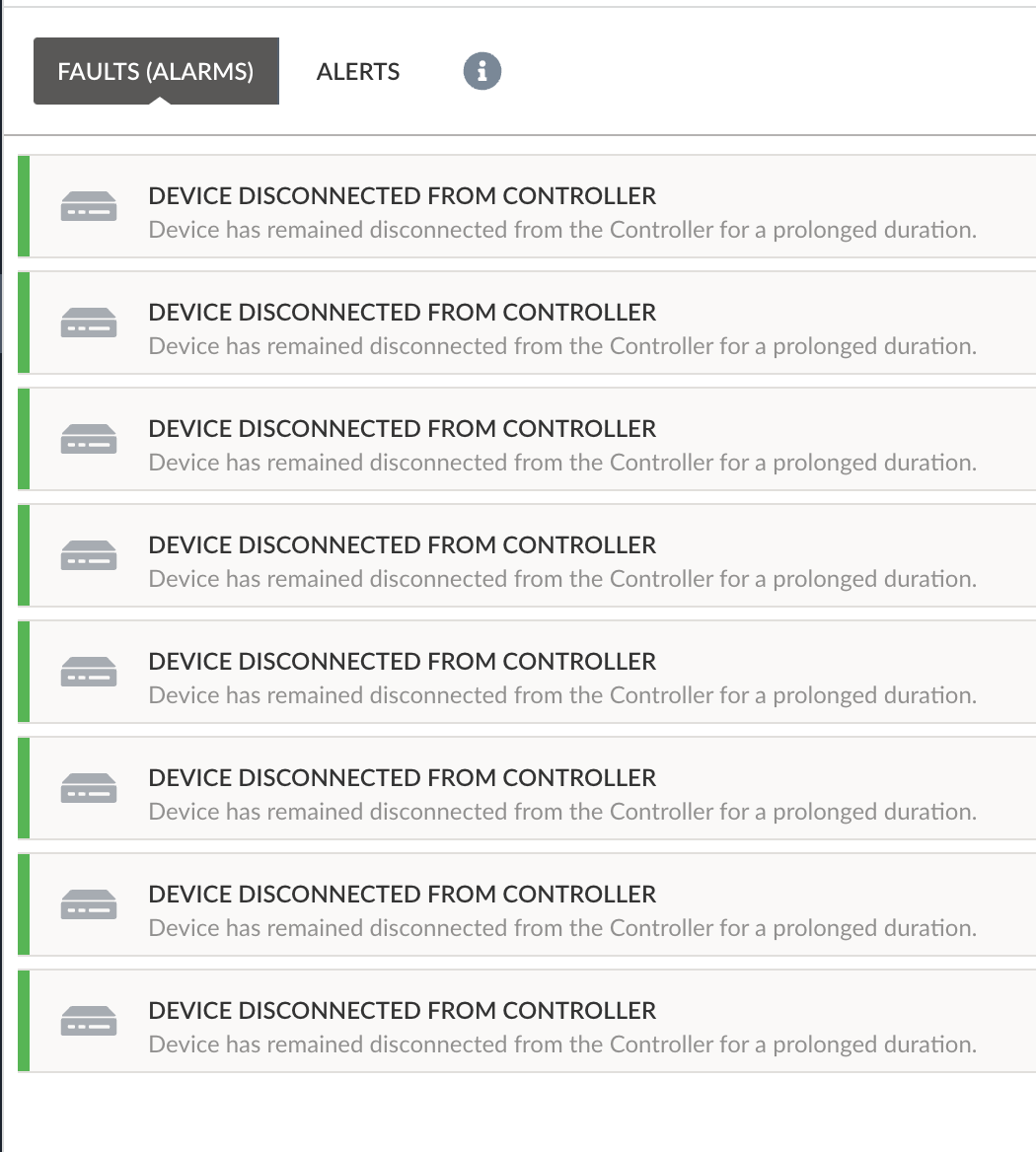The height and width of the screenshot is (1152, 1036).
Task: Open the first DEVICE DISCONNECTED FROM CONTROLLER fault
Action: click(x=403, y=195)
